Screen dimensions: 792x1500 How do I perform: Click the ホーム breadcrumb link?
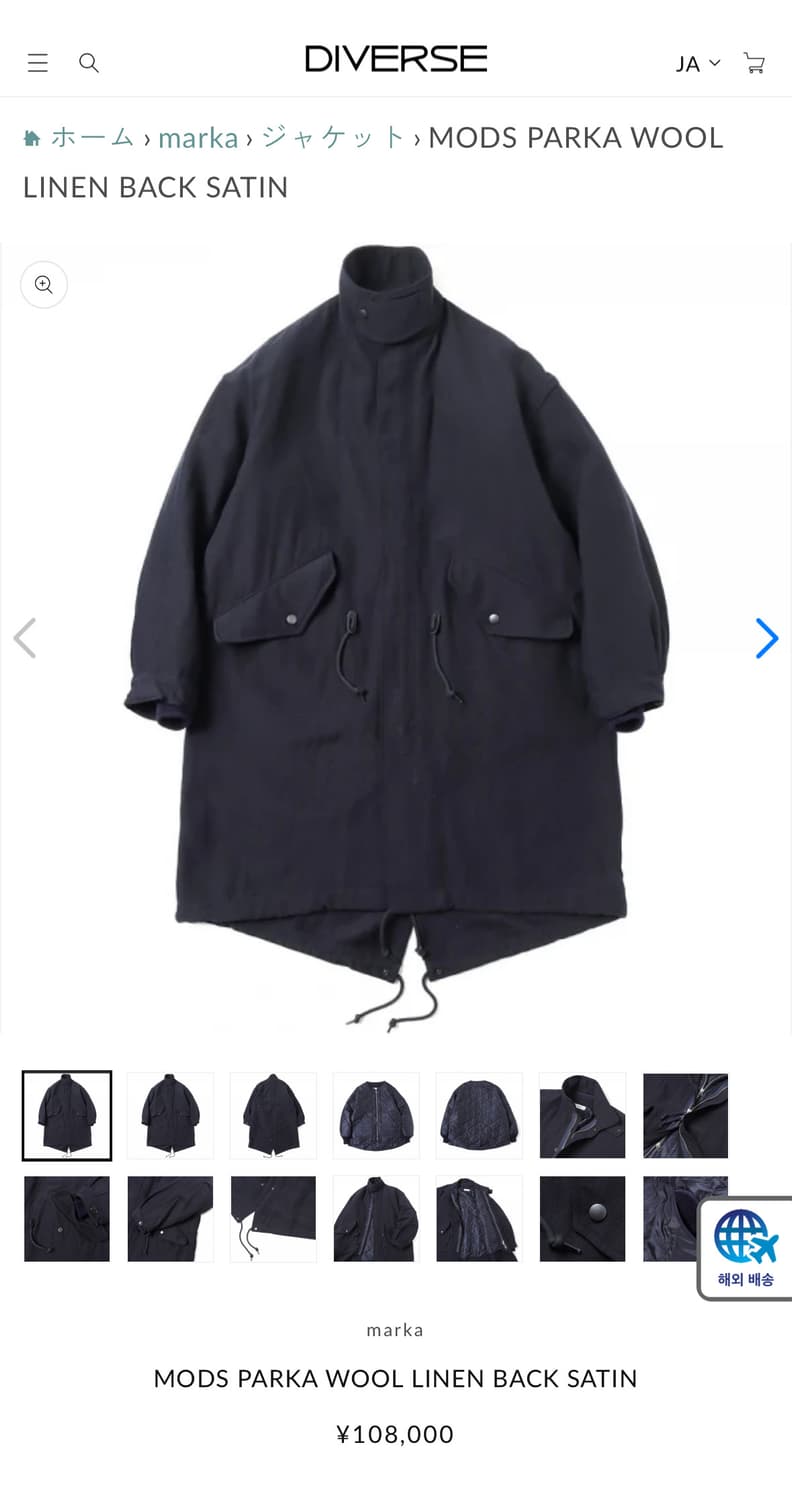pyautogui.click(x=93, y=140)
